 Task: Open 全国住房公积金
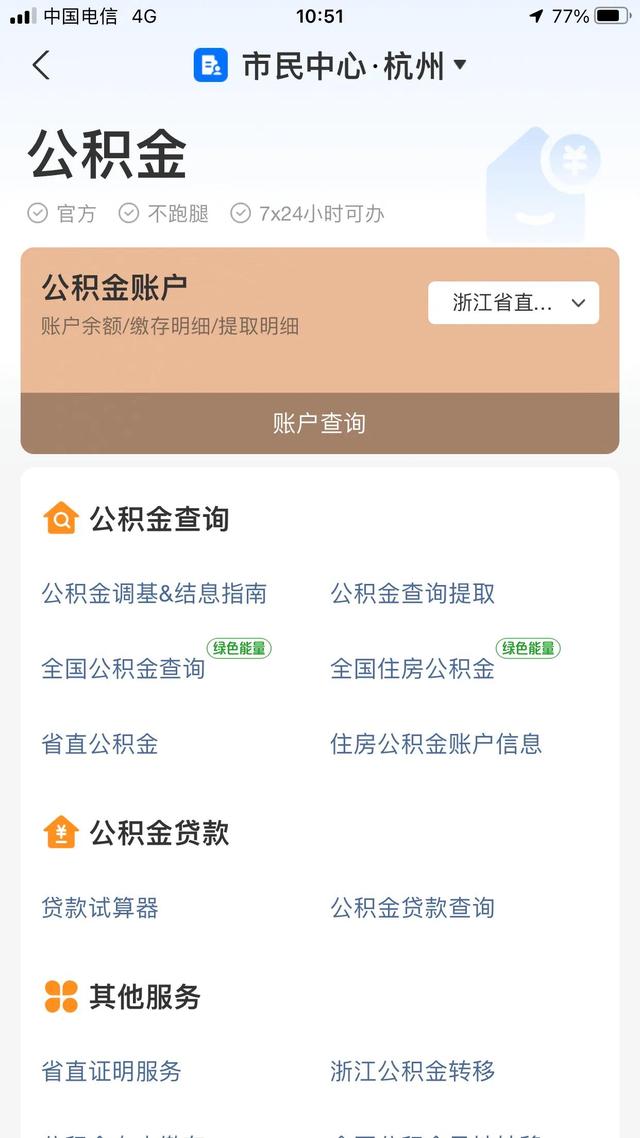pyautogui.click(x=412, y=668)
